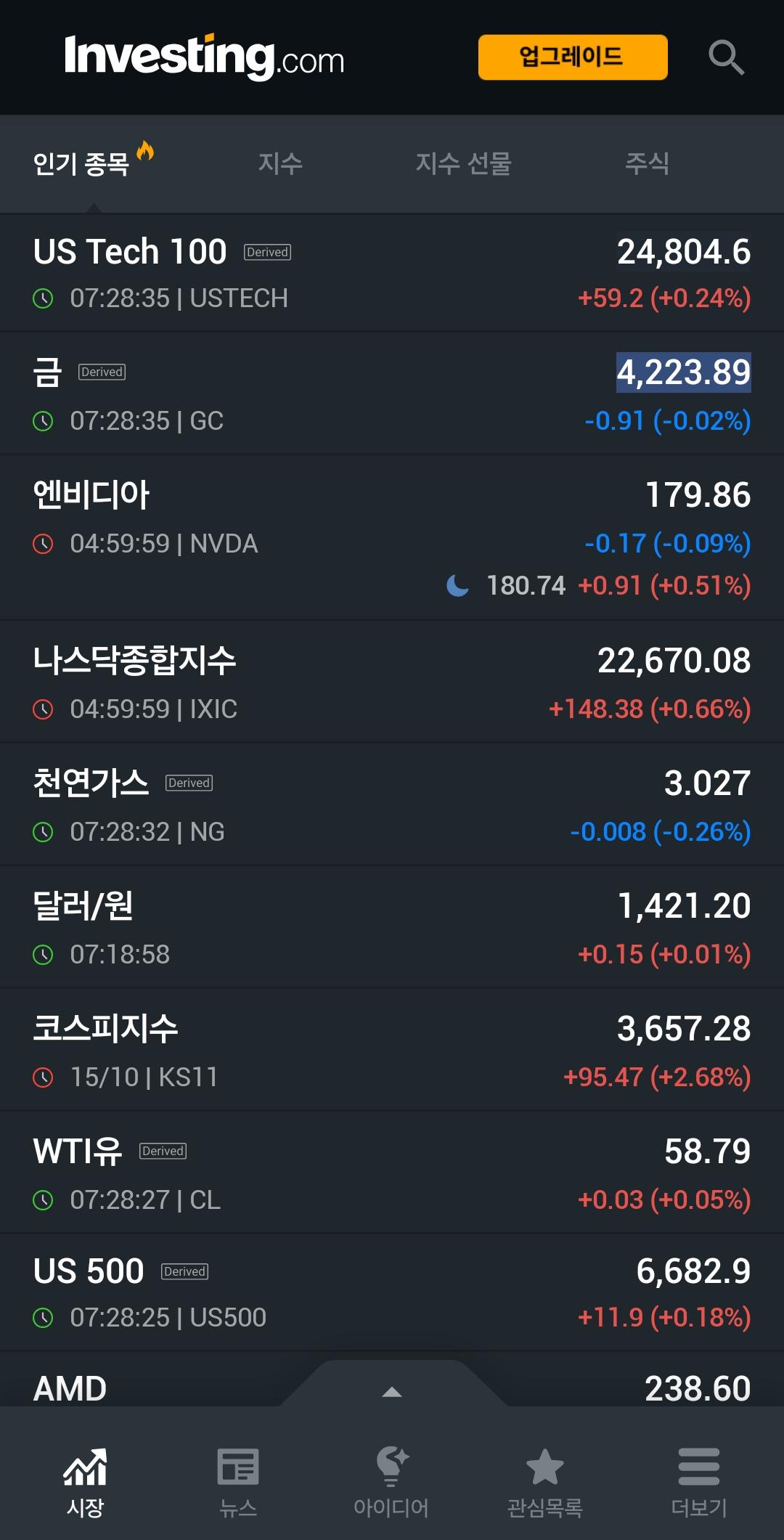Open the 엔비디아 stock entry

(x=92, y=493)
